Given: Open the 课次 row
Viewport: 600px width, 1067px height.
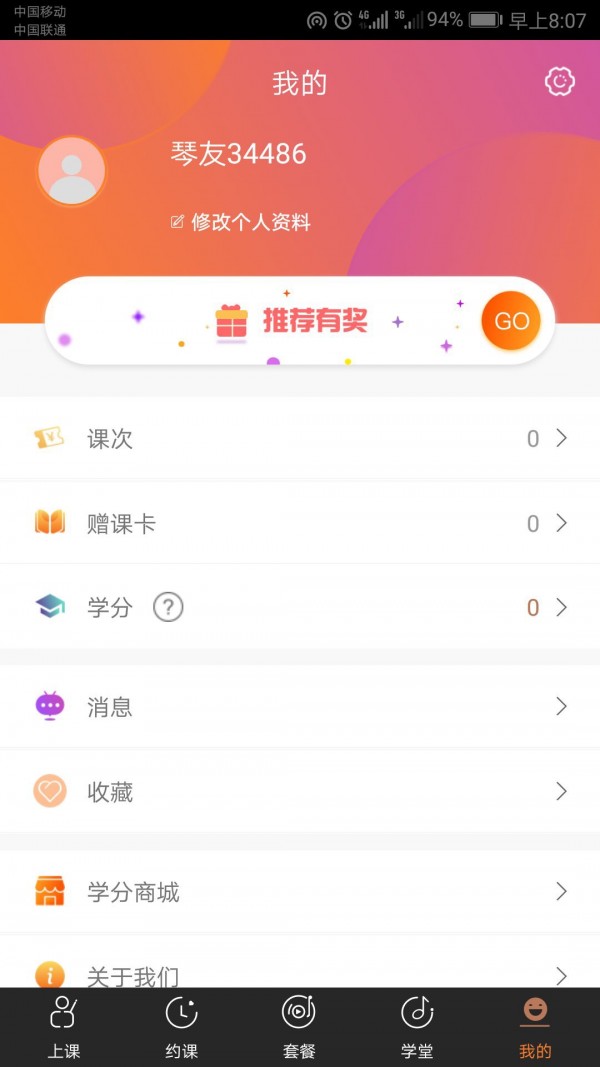Looking at the screenshot, I should click(300, 438).
